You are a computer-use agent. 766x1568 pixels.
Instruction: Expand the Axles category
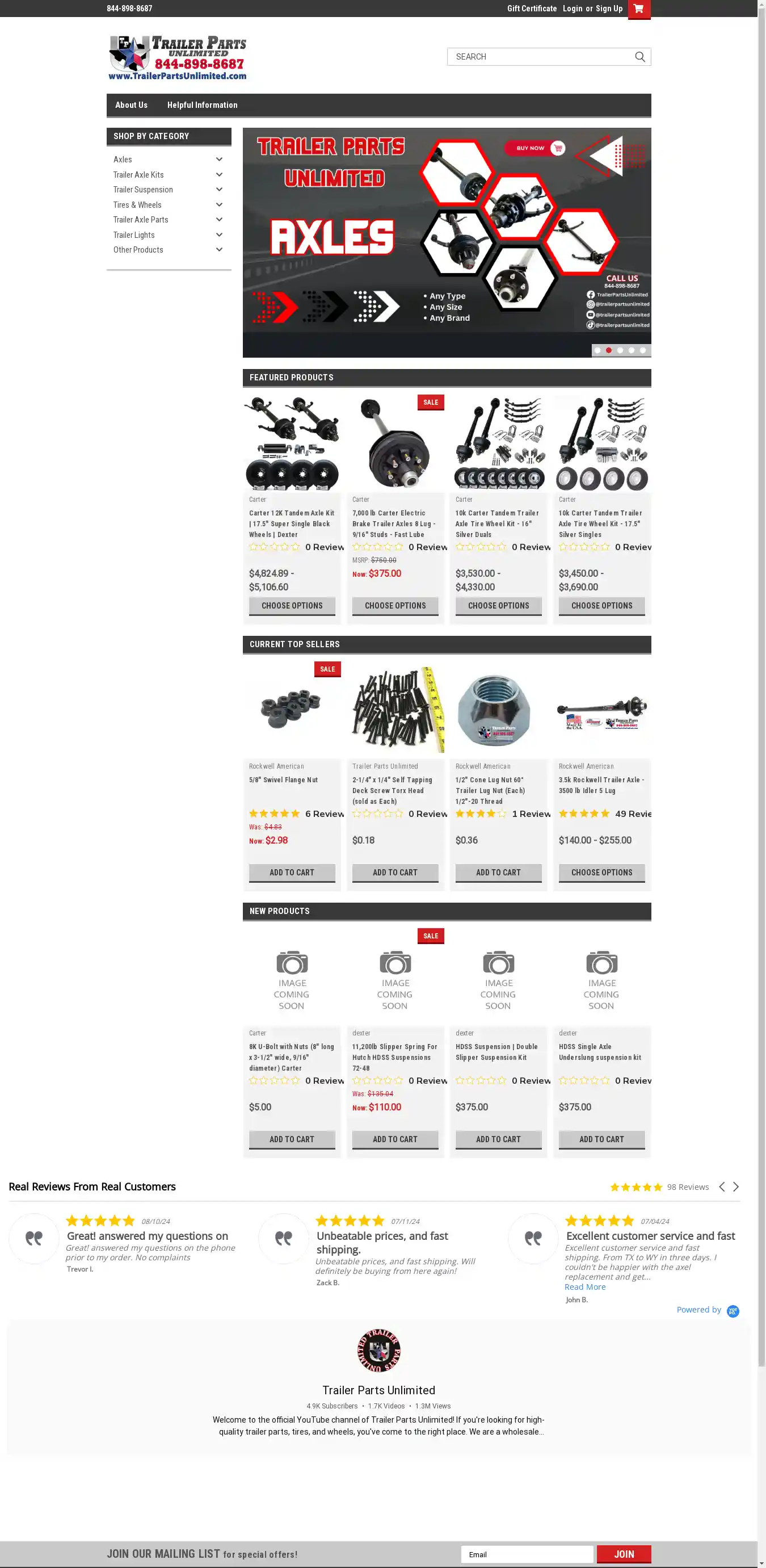tap(219, 160)
